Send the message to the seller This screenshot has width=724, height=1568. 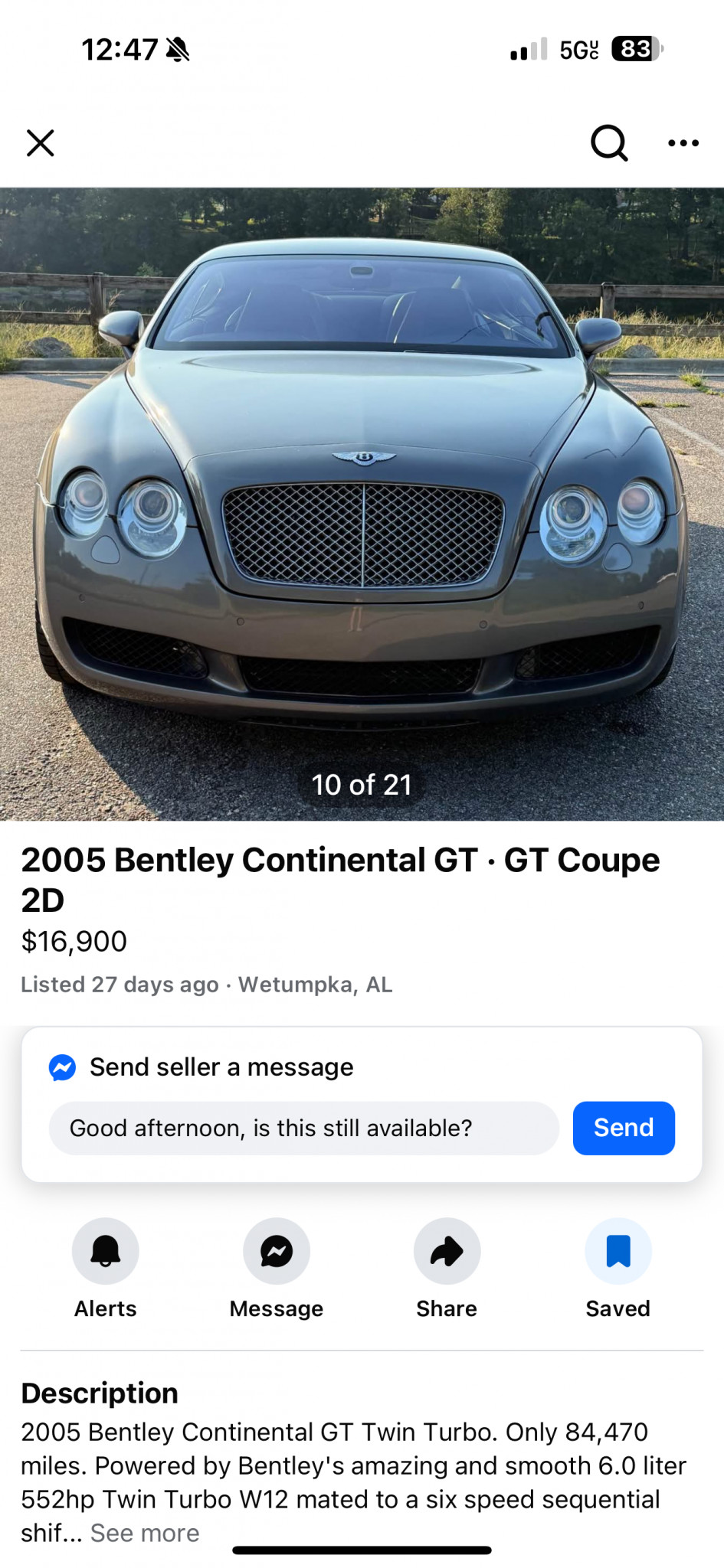tap(623, 1128)
